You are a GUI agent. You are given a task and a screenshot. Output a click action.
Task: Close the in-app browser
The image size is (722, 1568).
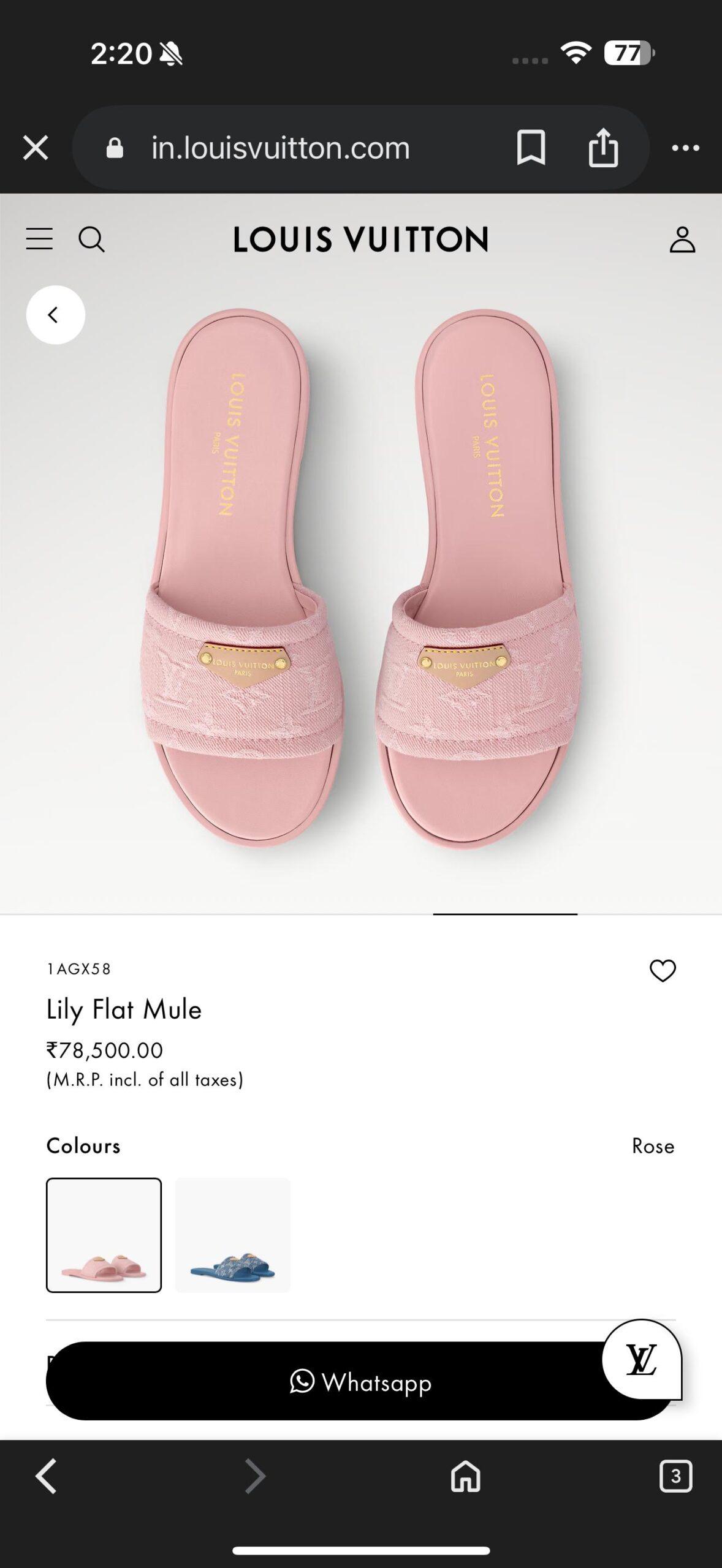click(35, 148)
